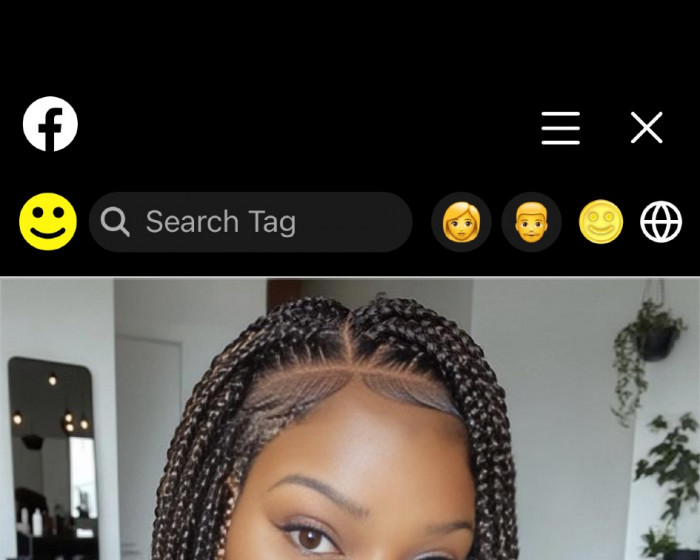
Task: Close the overlay with X
Action: click(x=646, y=128)
